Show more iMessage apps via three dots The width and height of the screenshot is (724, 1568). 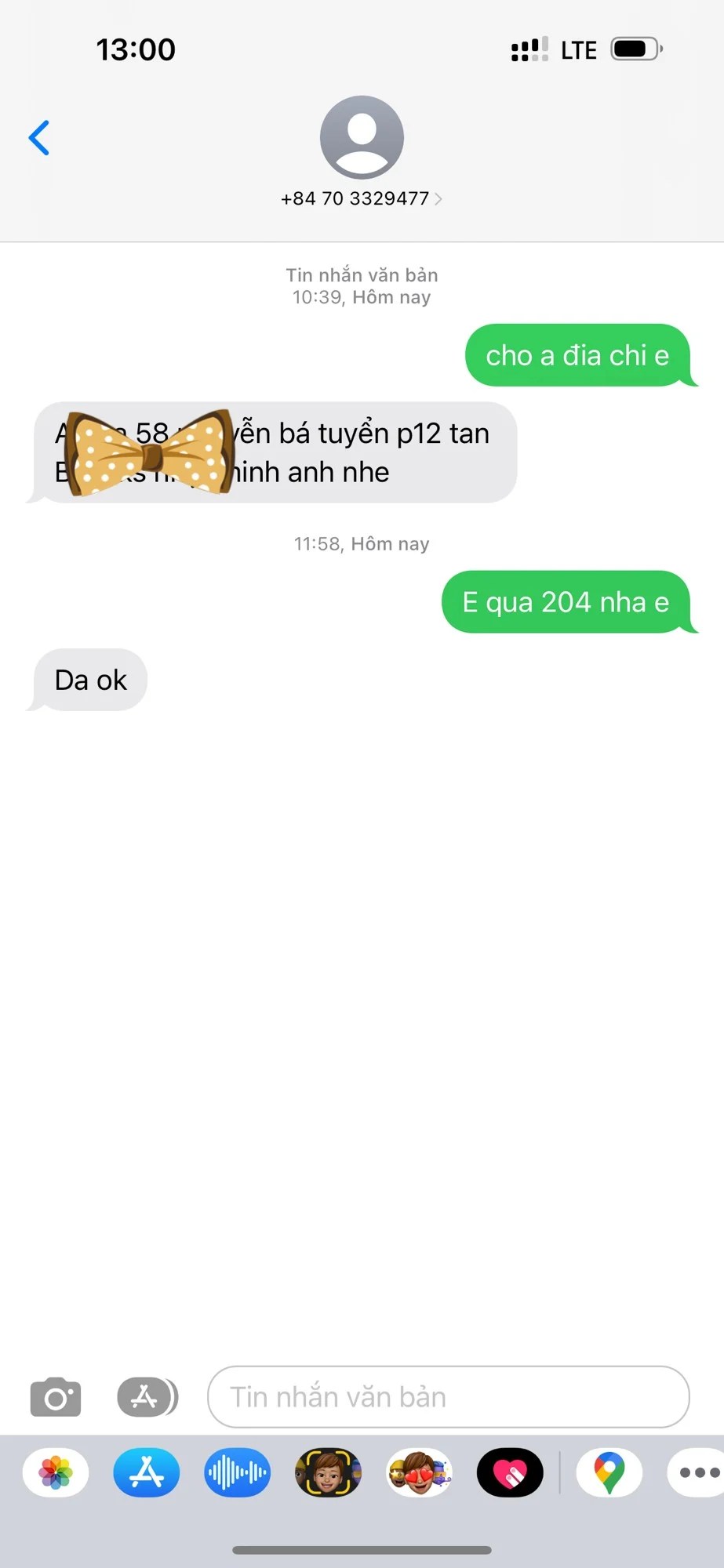697,1472
